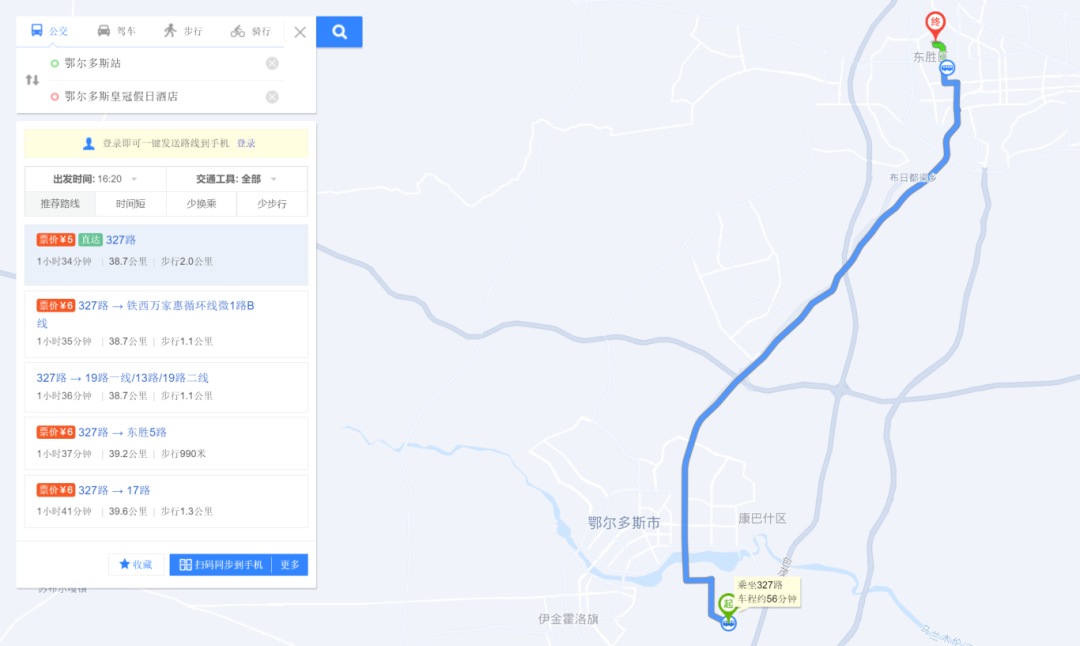Close the route planning panel
Screen dimensions: 1080x646
coord(300,32)
